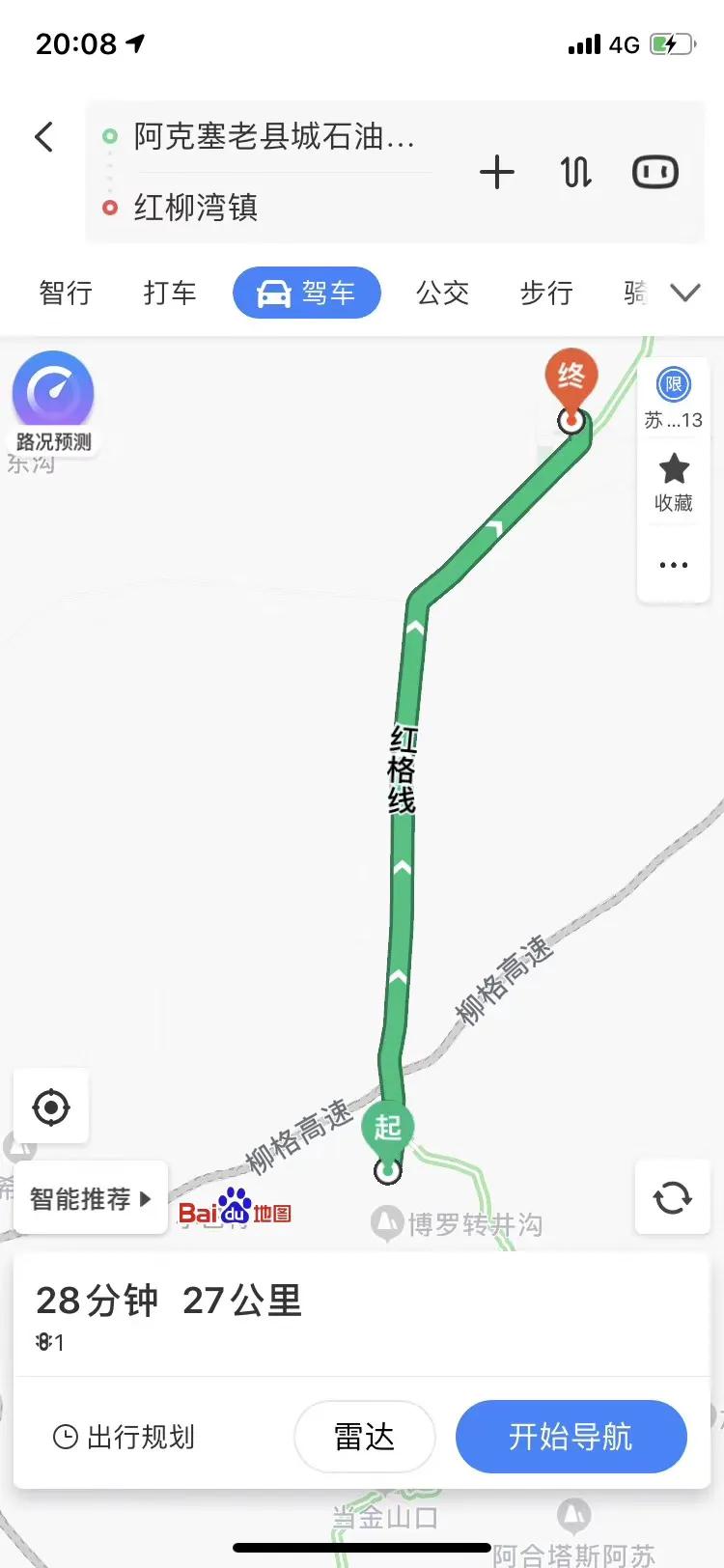Open the 雷达 radar feature
724x1568 pixels.
(x=364, y=1437)
